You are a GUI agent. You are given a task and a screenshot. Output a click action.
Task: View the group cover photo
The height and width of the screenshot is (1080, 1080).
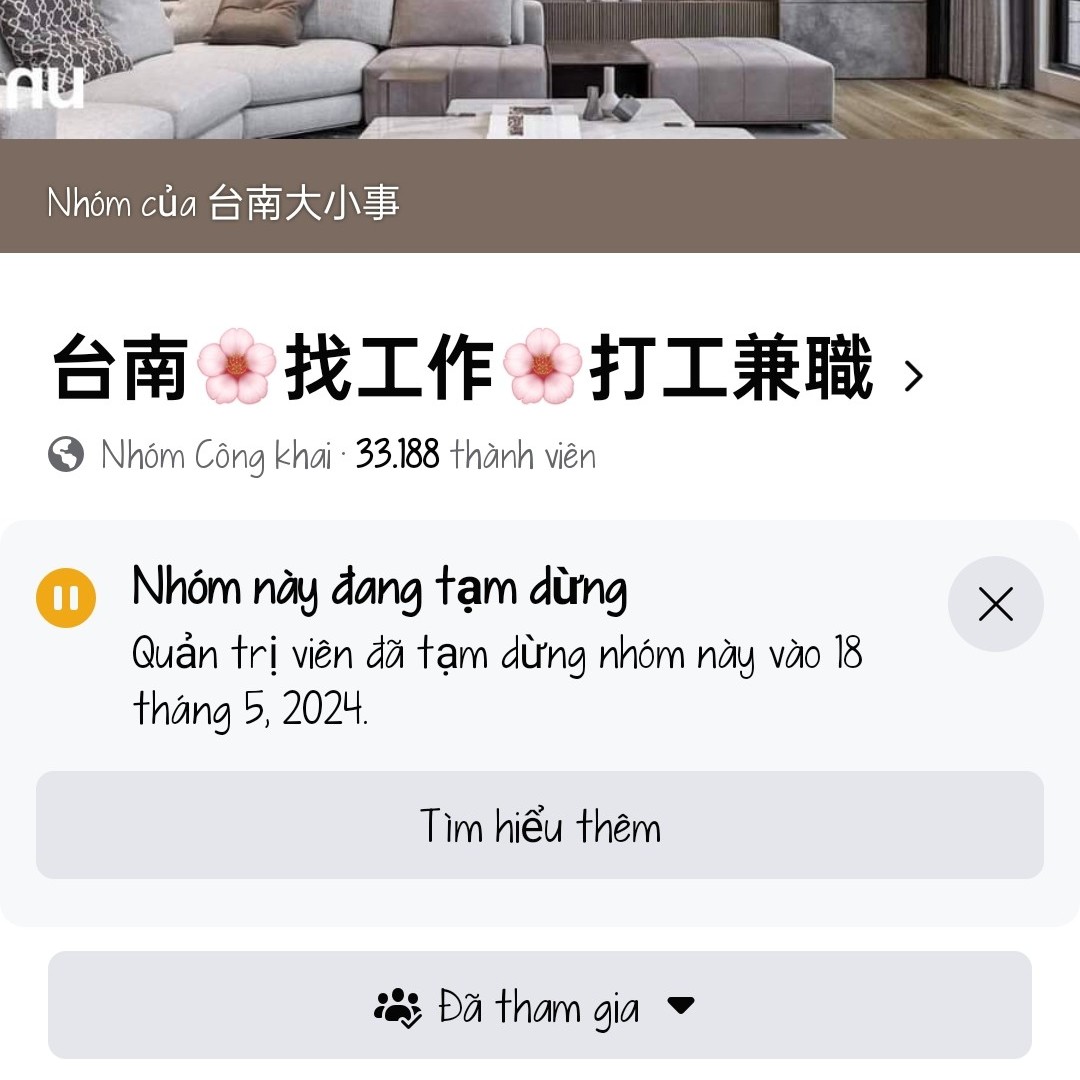(540, 68)
